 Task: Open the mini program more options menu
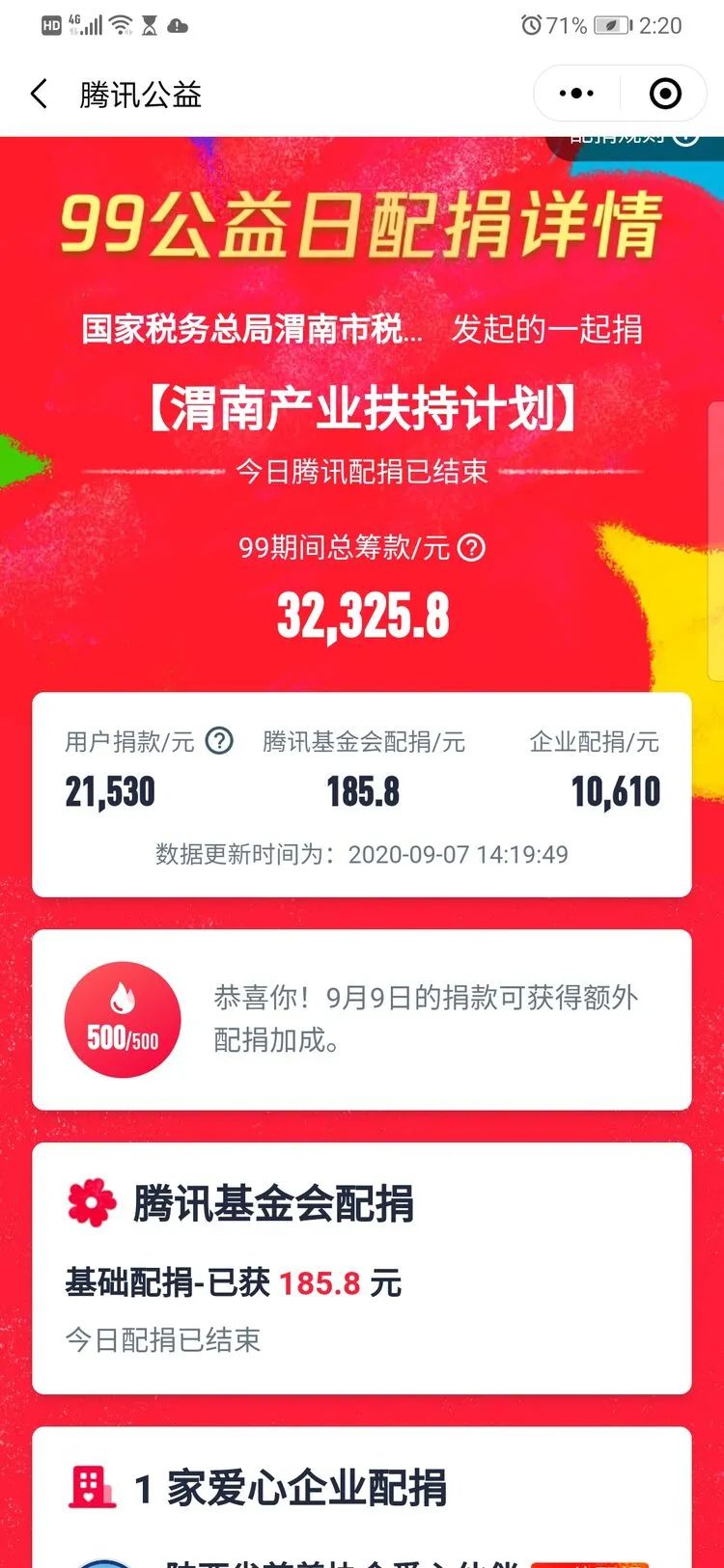click(576, 94)
